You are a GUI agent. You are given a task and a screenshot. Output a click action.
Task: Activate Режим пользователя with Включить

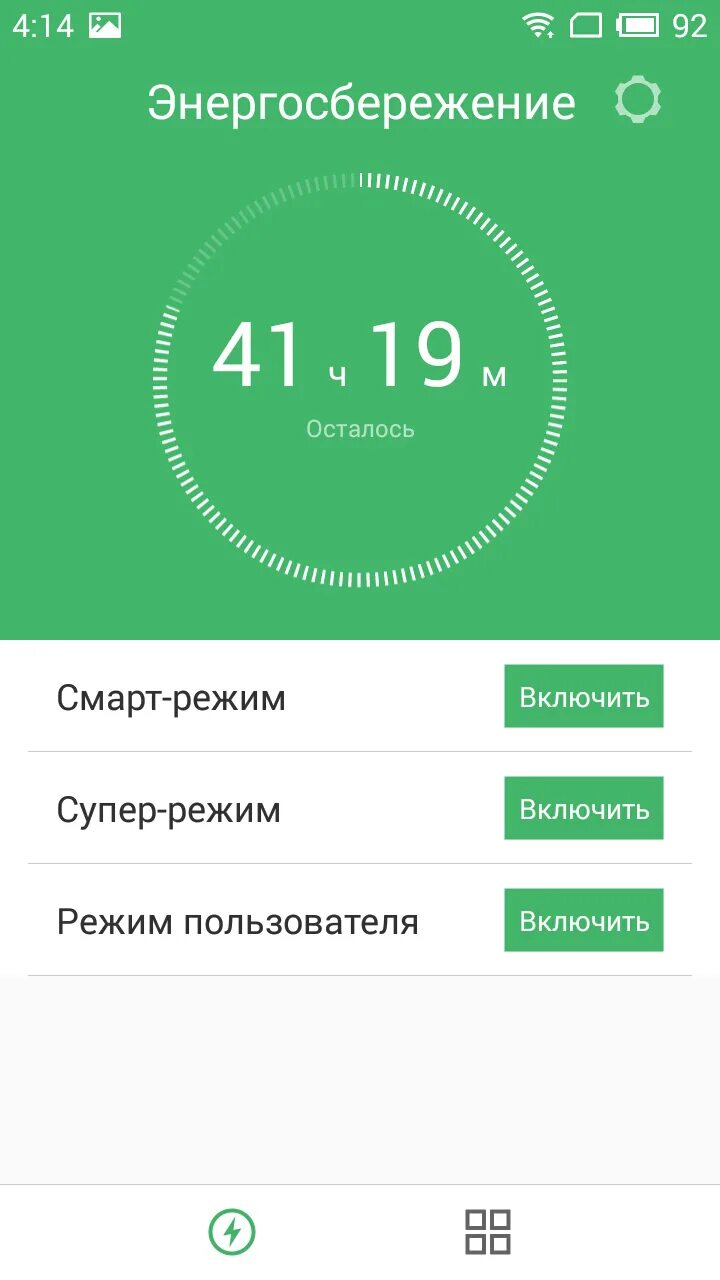(584, 920)
